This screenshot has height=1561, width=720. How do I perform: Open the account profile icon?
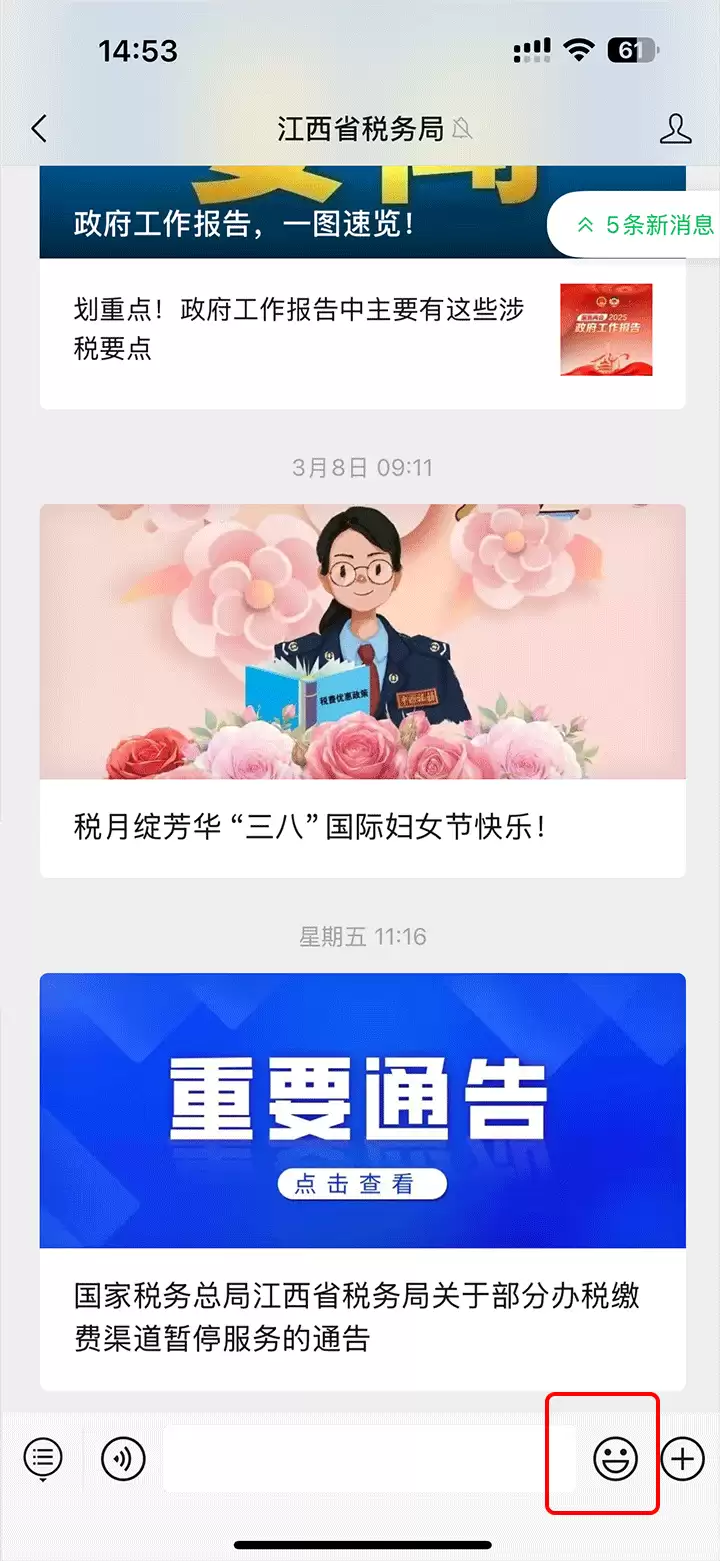coord(676,128)
